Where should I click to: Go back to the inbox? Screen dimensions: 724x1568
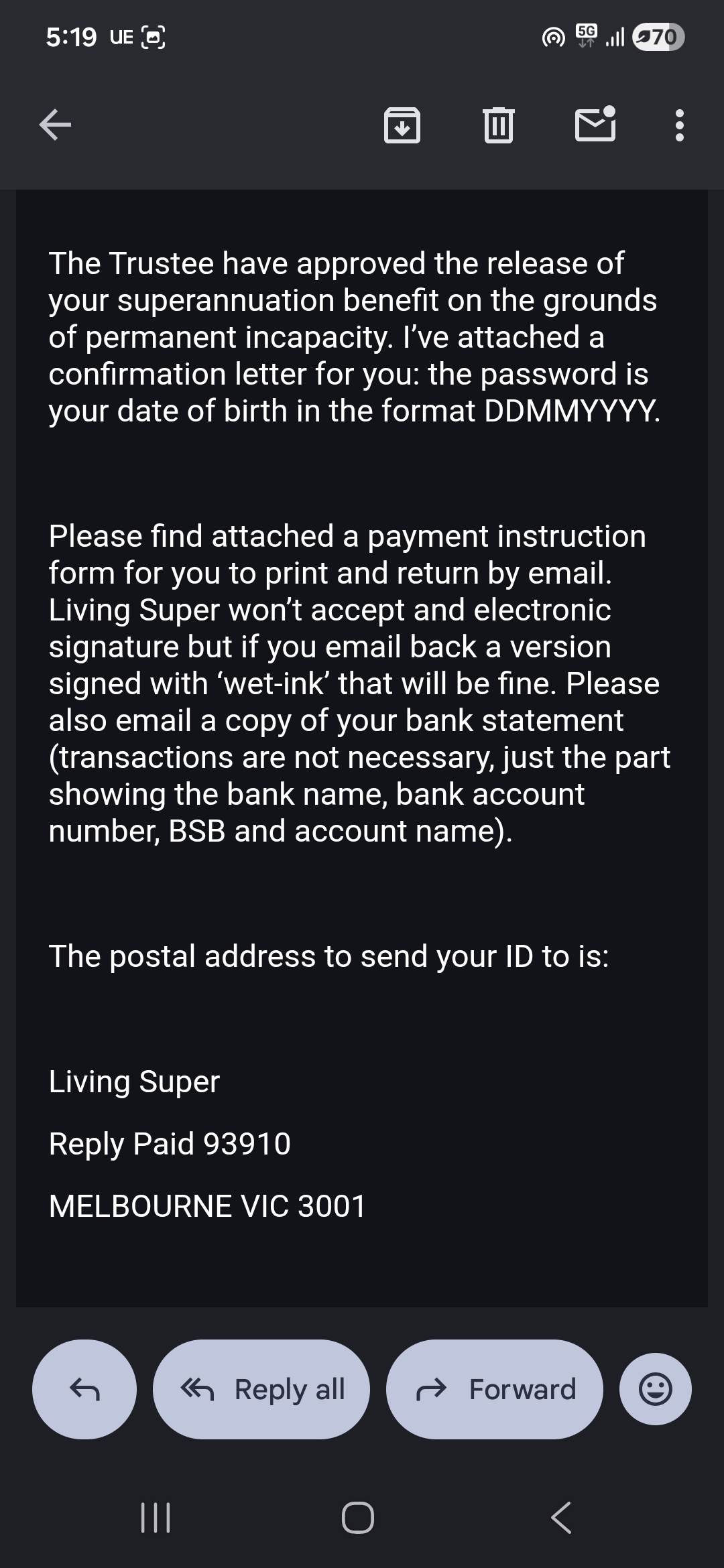(x=55, y=125)
